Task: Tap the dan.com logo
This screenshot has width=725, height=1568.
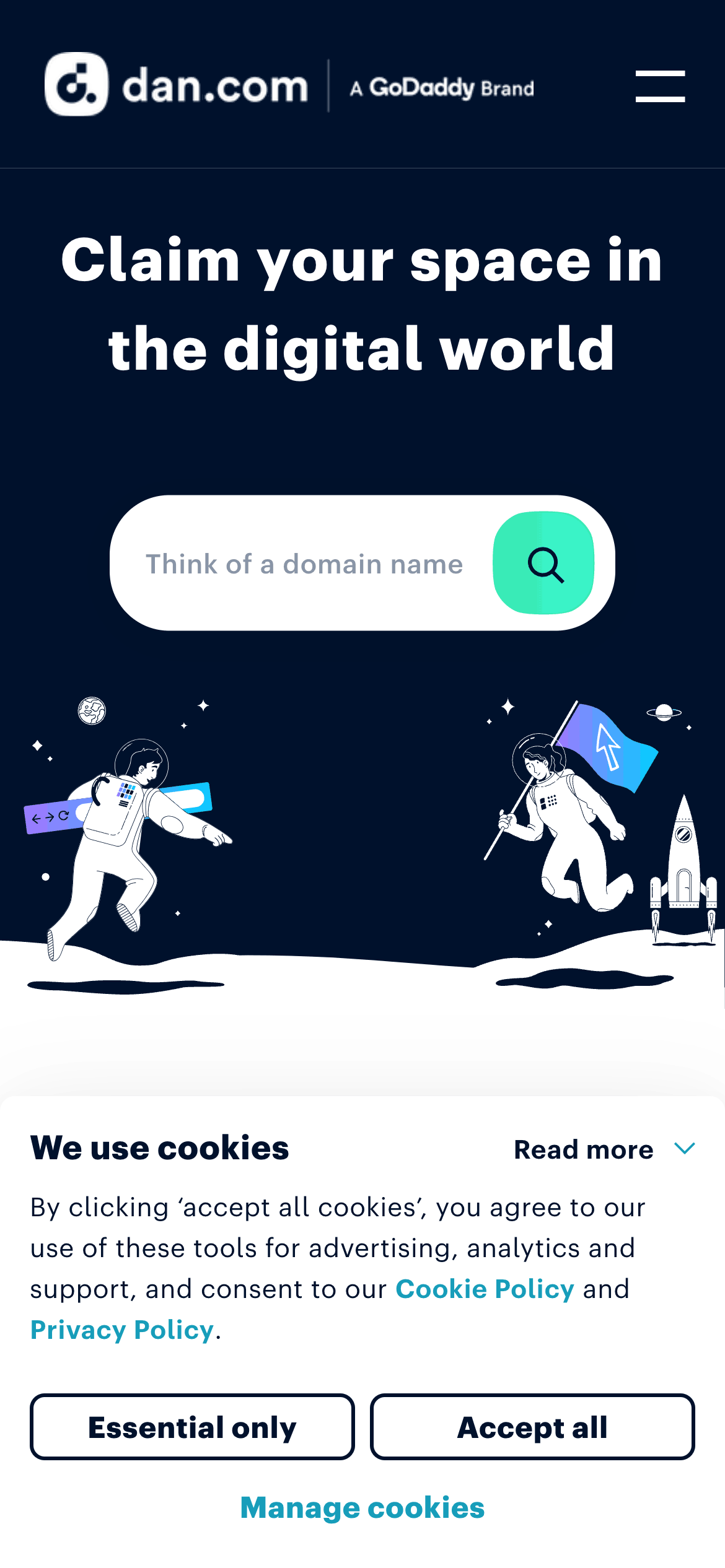Action: [x=176, y=85]
